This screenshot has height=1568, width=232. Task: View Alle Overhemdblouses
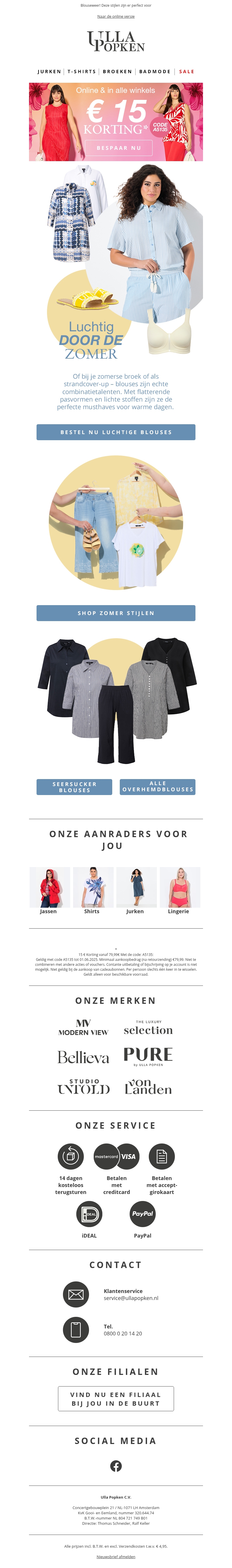pyautogui.click(x=157, y=787)
